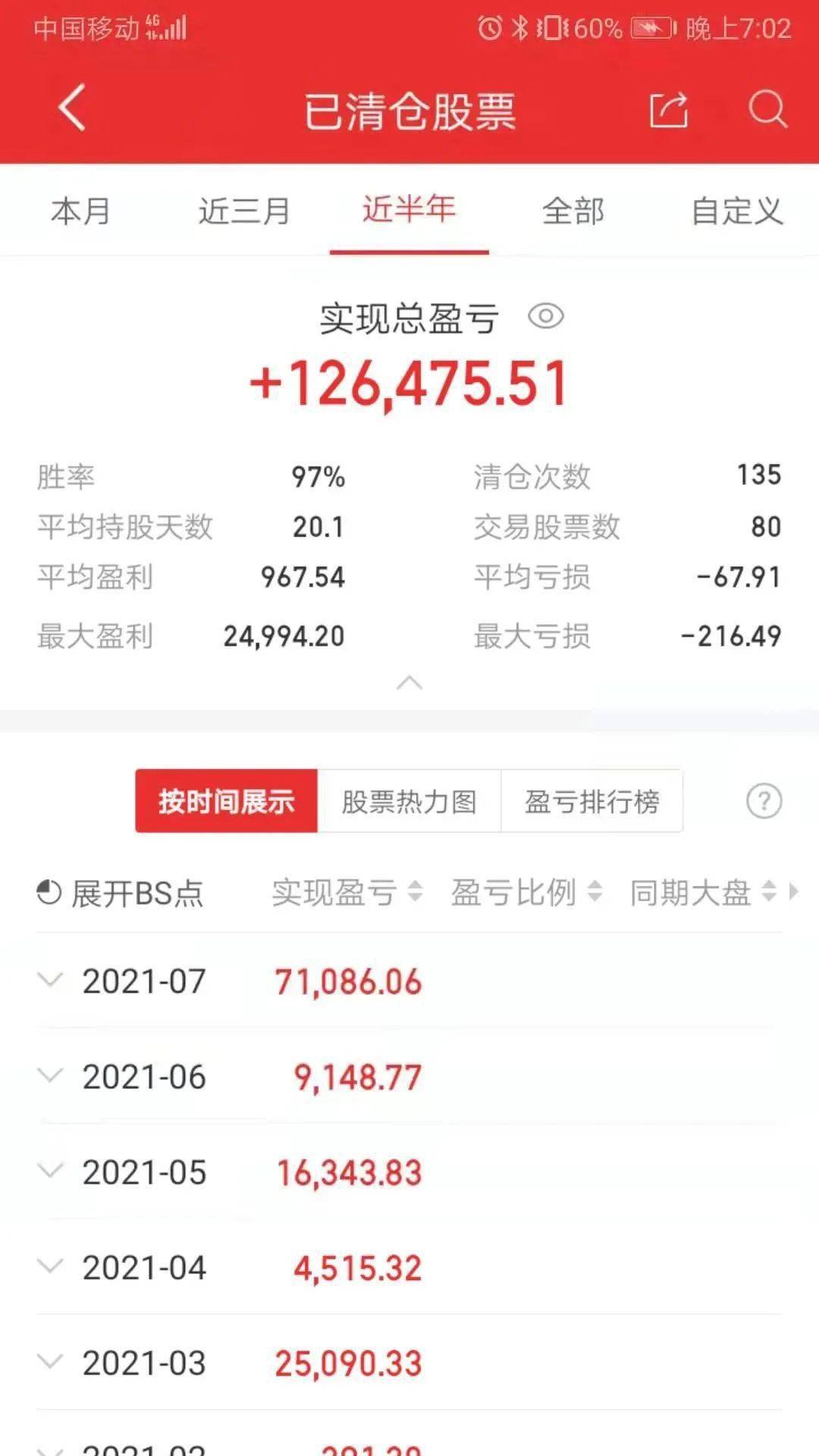The image size is (819, 1456).
Task: Click the back arrow to return
Action: point(70,108)
